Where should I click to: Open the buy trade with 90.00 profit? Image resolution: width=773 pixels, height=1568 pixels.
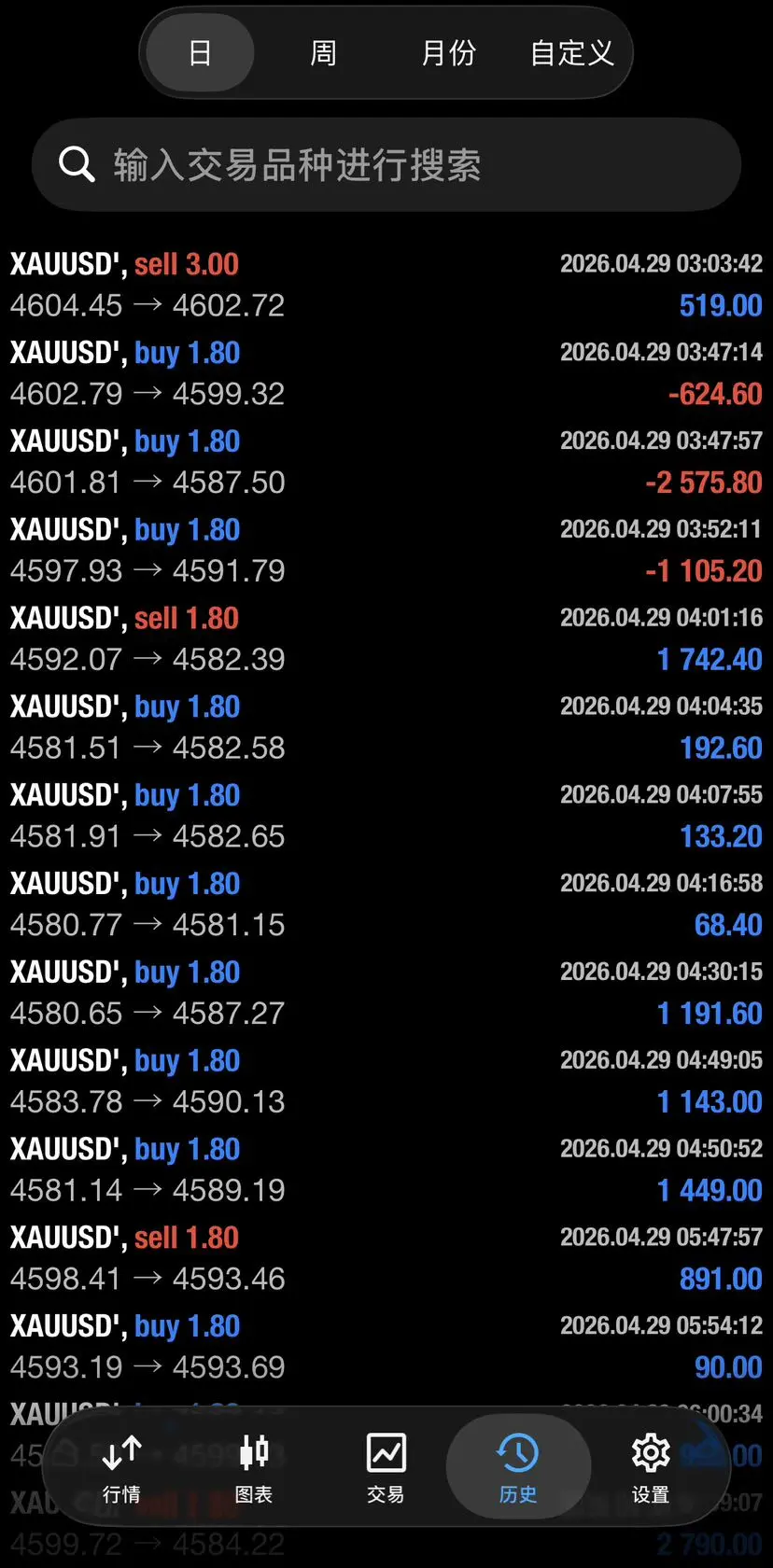click(x=386, y=1347)
